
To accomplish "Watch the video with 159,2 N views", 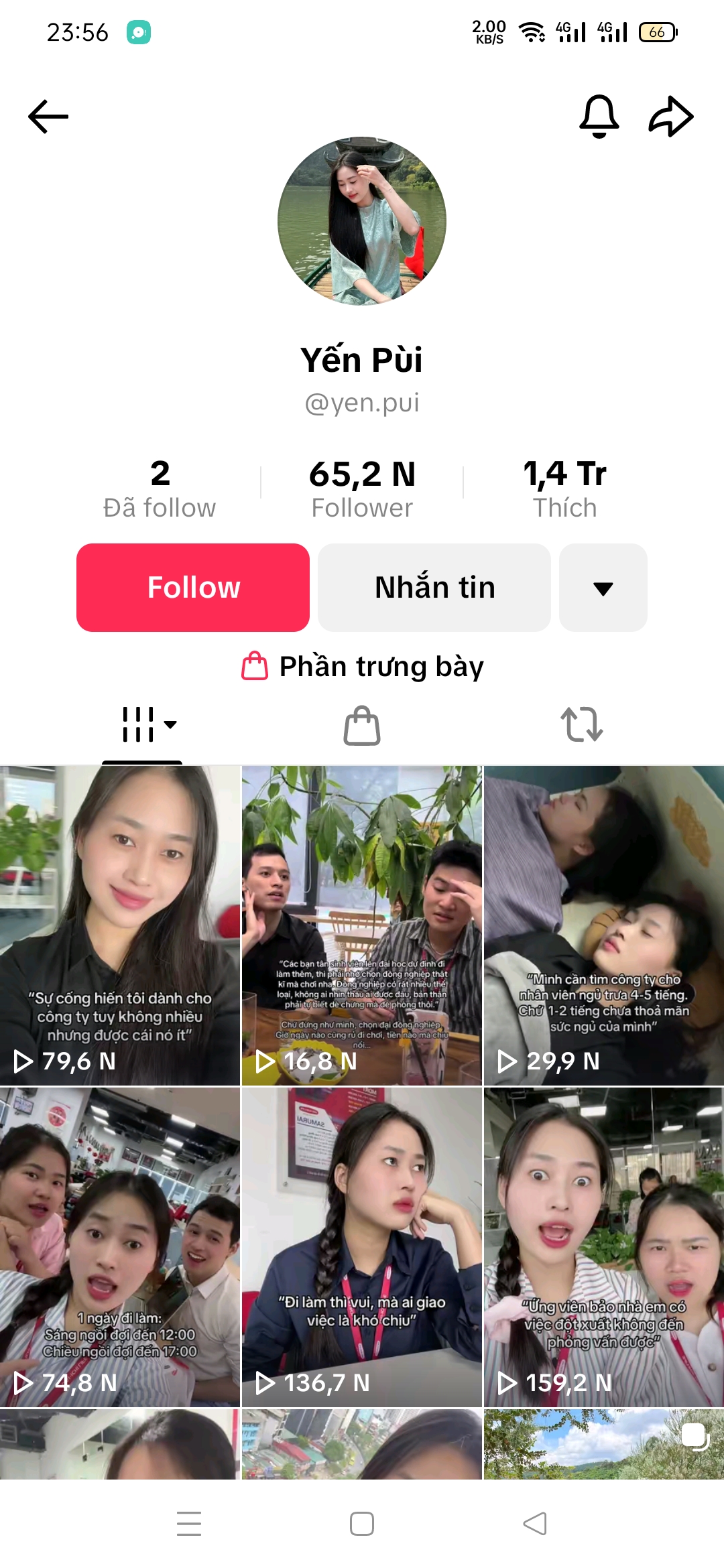I will pyautogui.click(x=603, y=1246).
